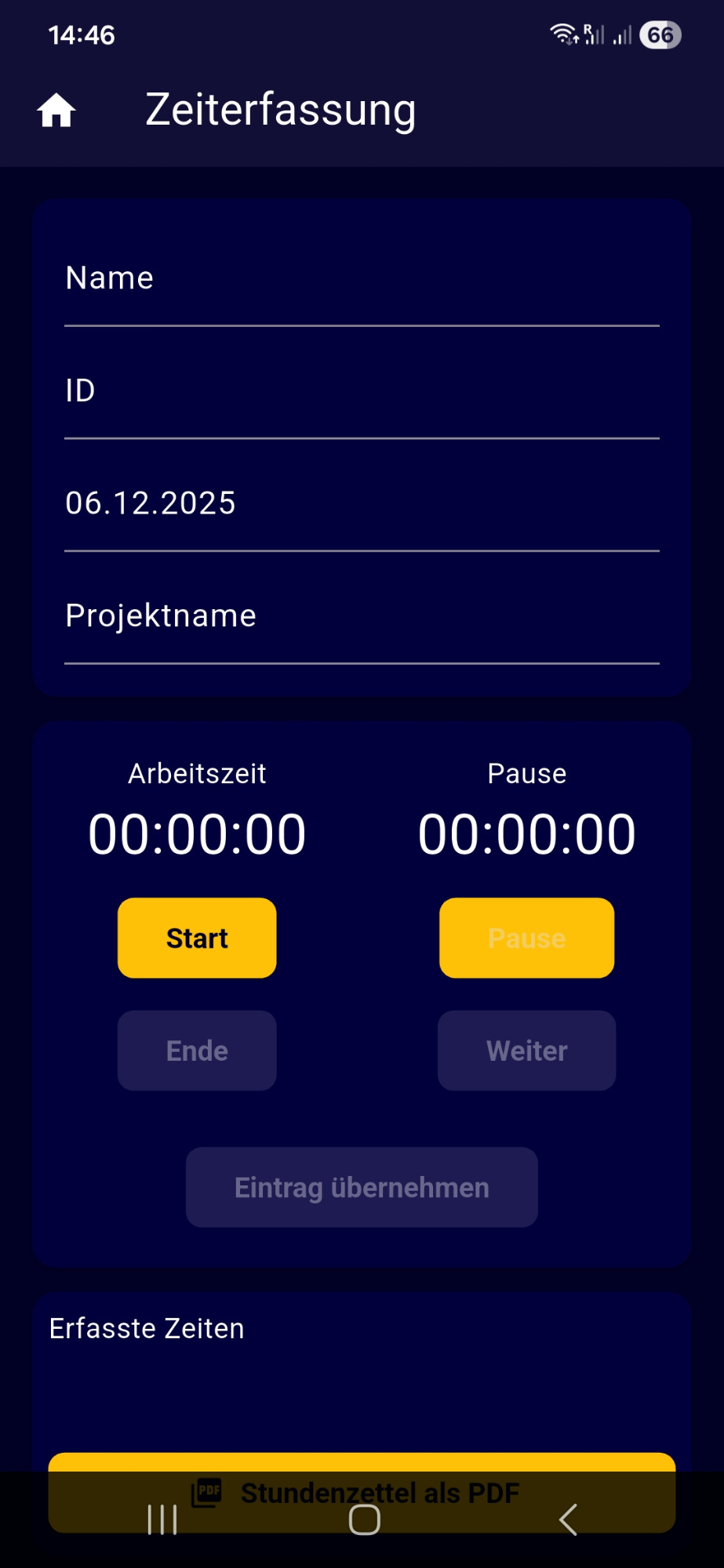Go to the home screen via house icon
Viewport: 724px width, 1568px height.
56,111
